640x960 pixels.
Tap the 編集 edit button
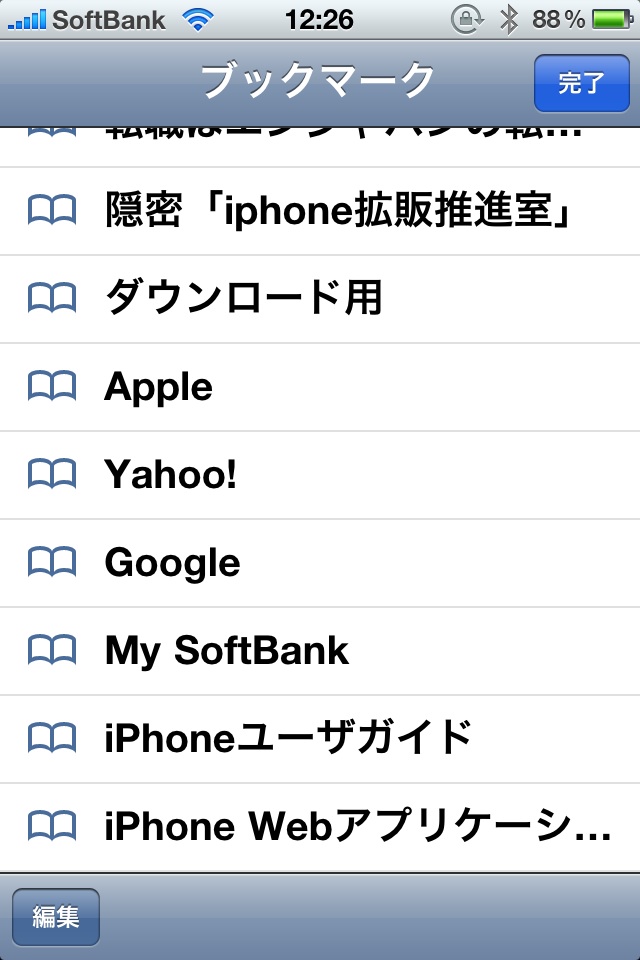coord(56,916)
